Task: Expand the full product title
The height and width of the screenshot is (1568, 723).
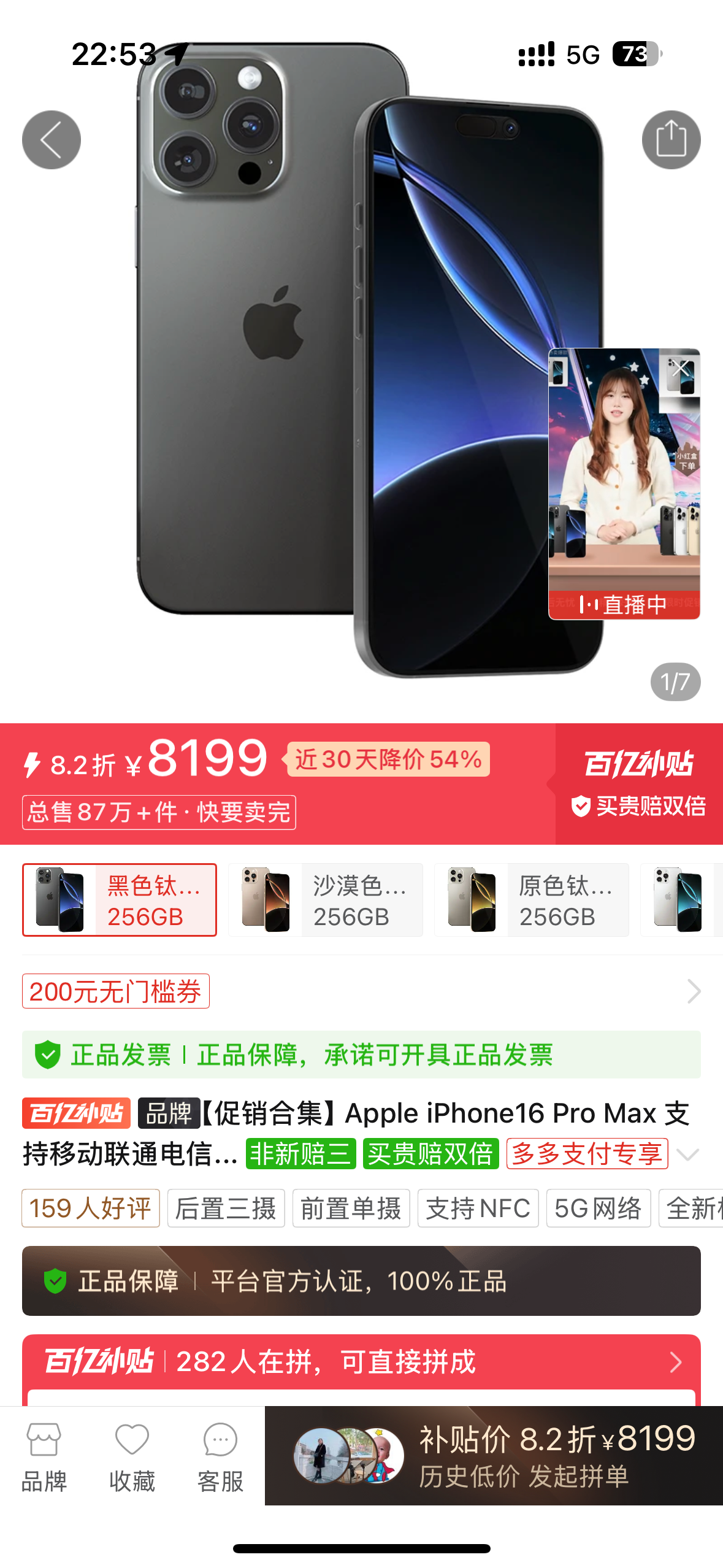Action: [x=688, y=1155]
